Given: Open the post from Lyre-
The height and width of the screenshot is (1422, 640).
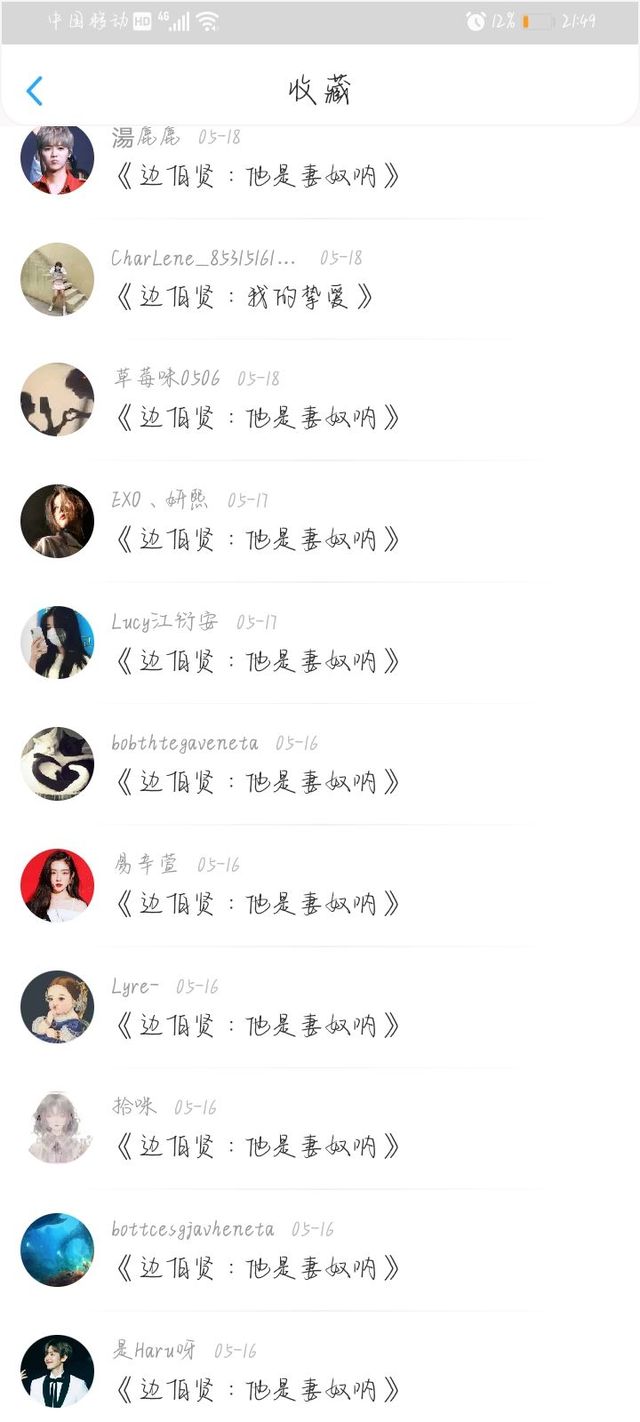Looking at the screenshot, I should pos(258,1025).
